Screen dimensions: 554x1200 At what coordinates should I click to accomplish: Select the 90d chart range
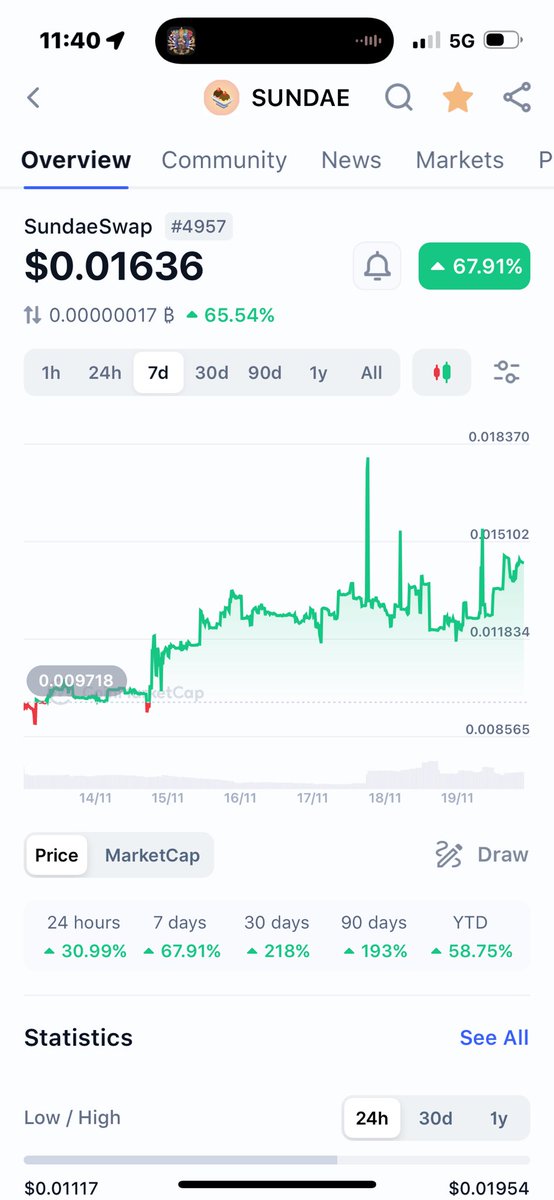click(x=265, y=373)
